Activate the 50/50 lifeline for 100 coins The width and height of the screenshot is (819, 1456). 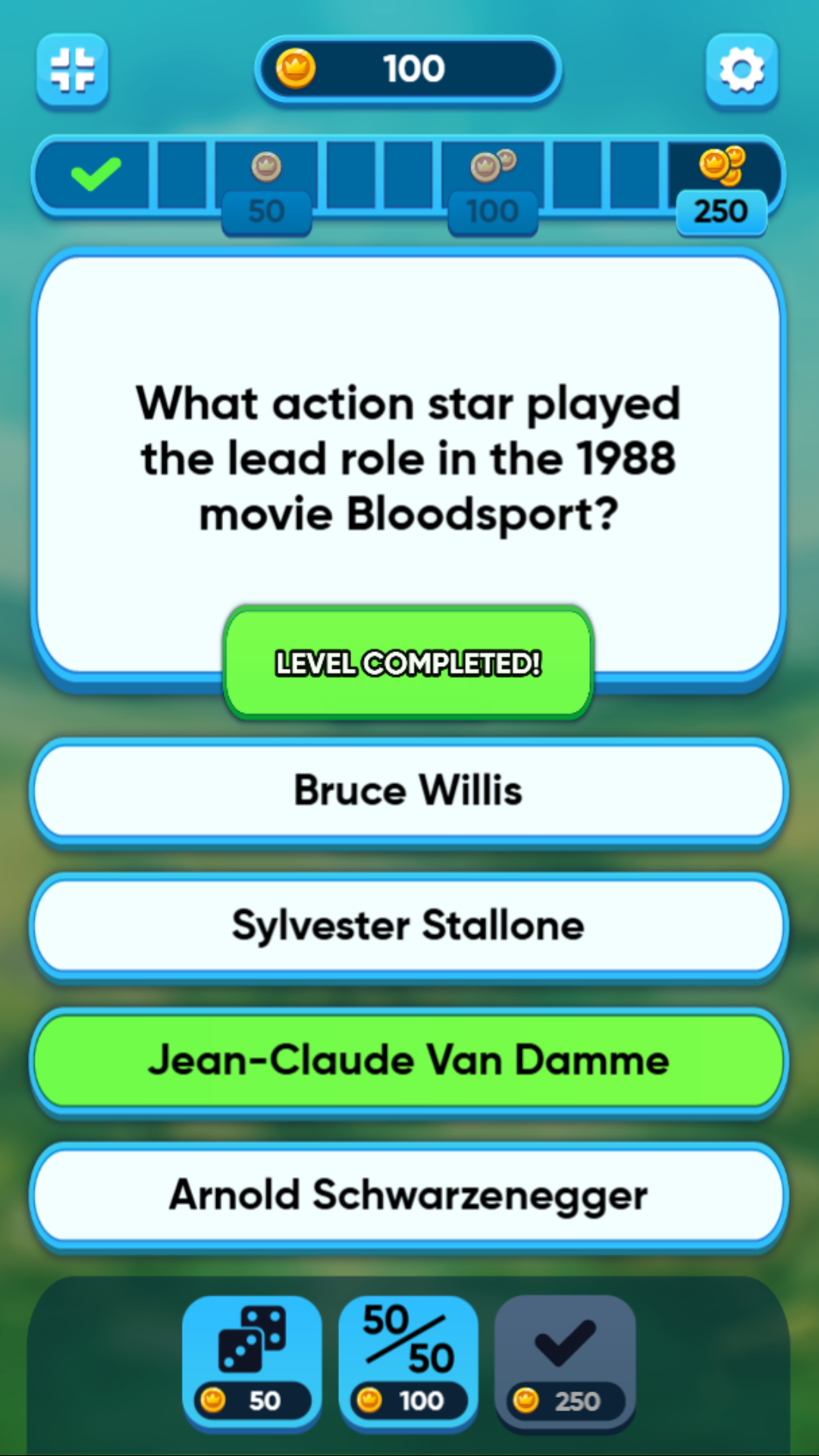408,1362
